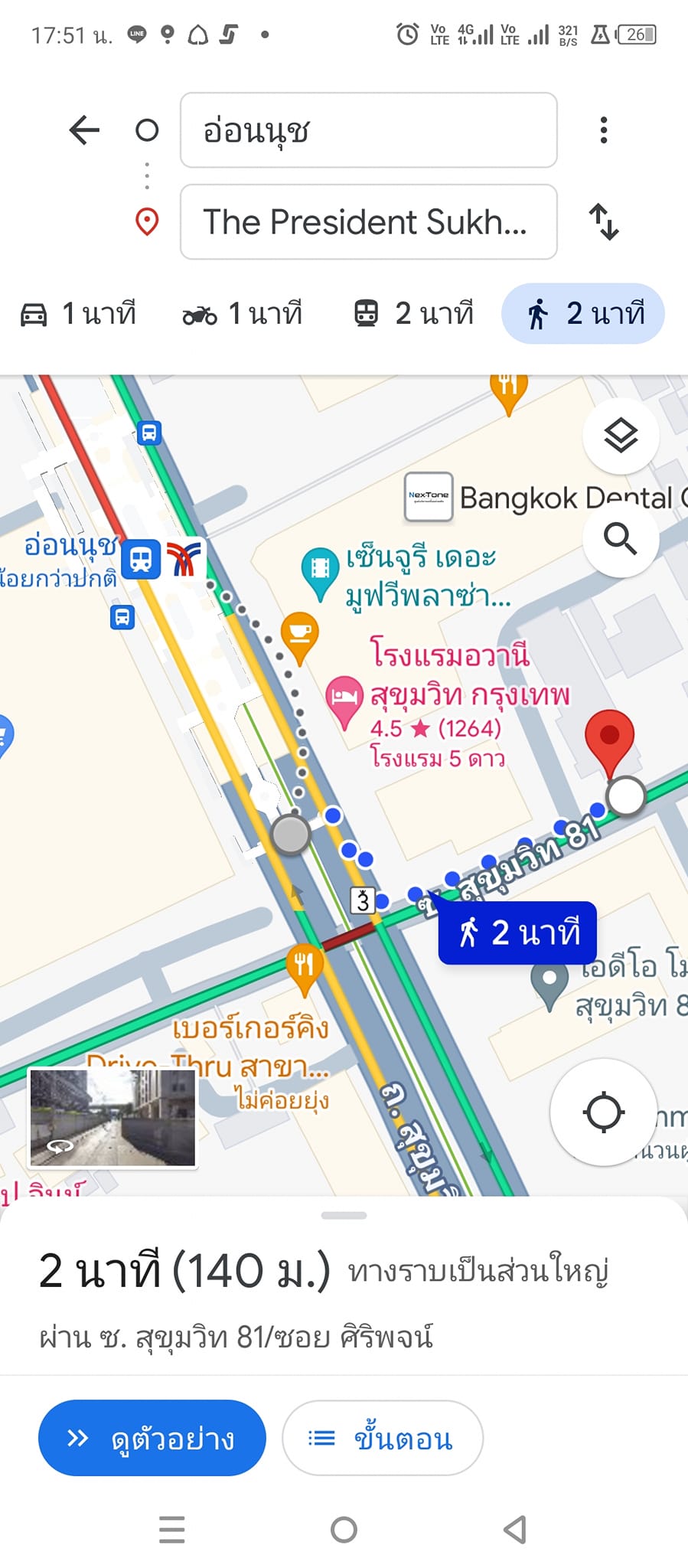
Task: Switch to driving directions mode
Action: pyautogui.click(x=78, y=312)
